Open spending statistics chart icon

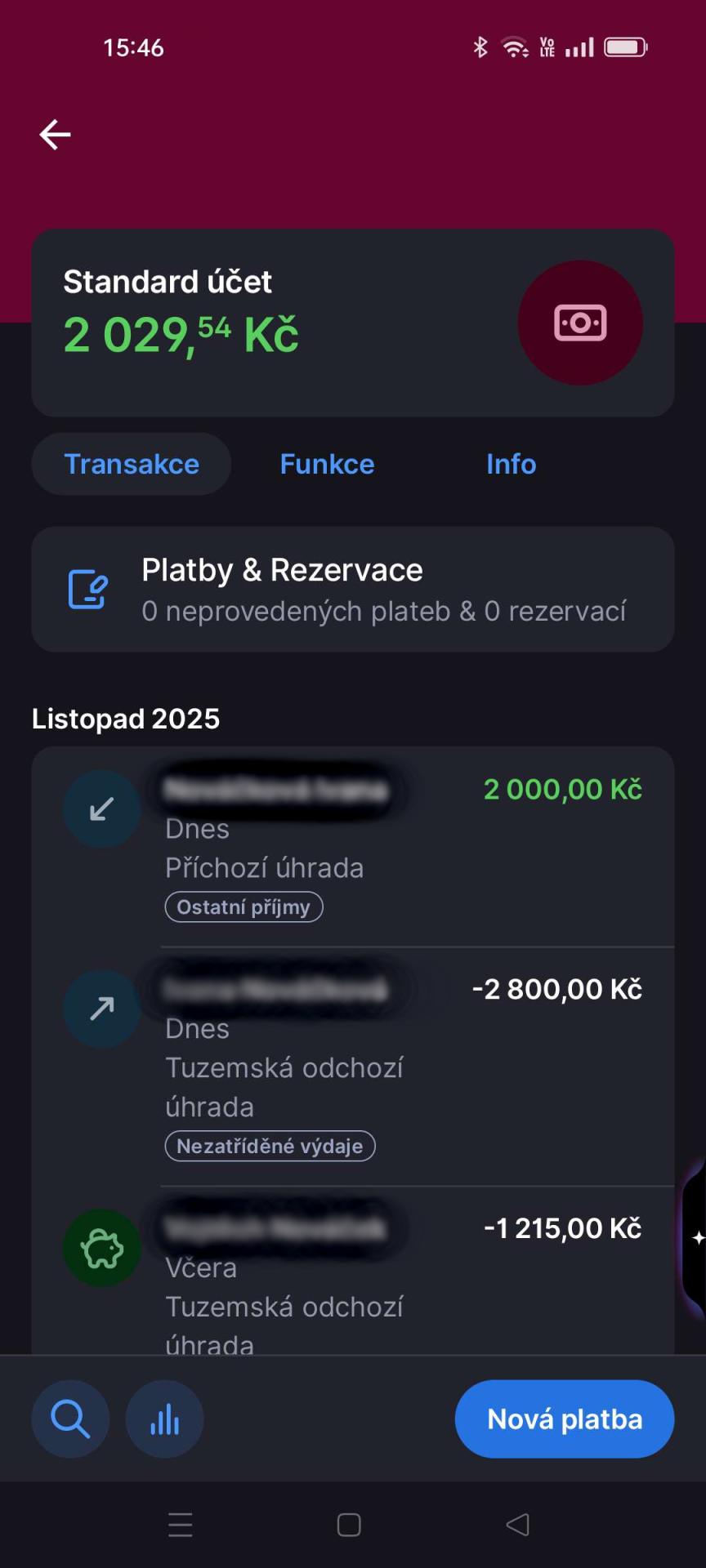164,1419
